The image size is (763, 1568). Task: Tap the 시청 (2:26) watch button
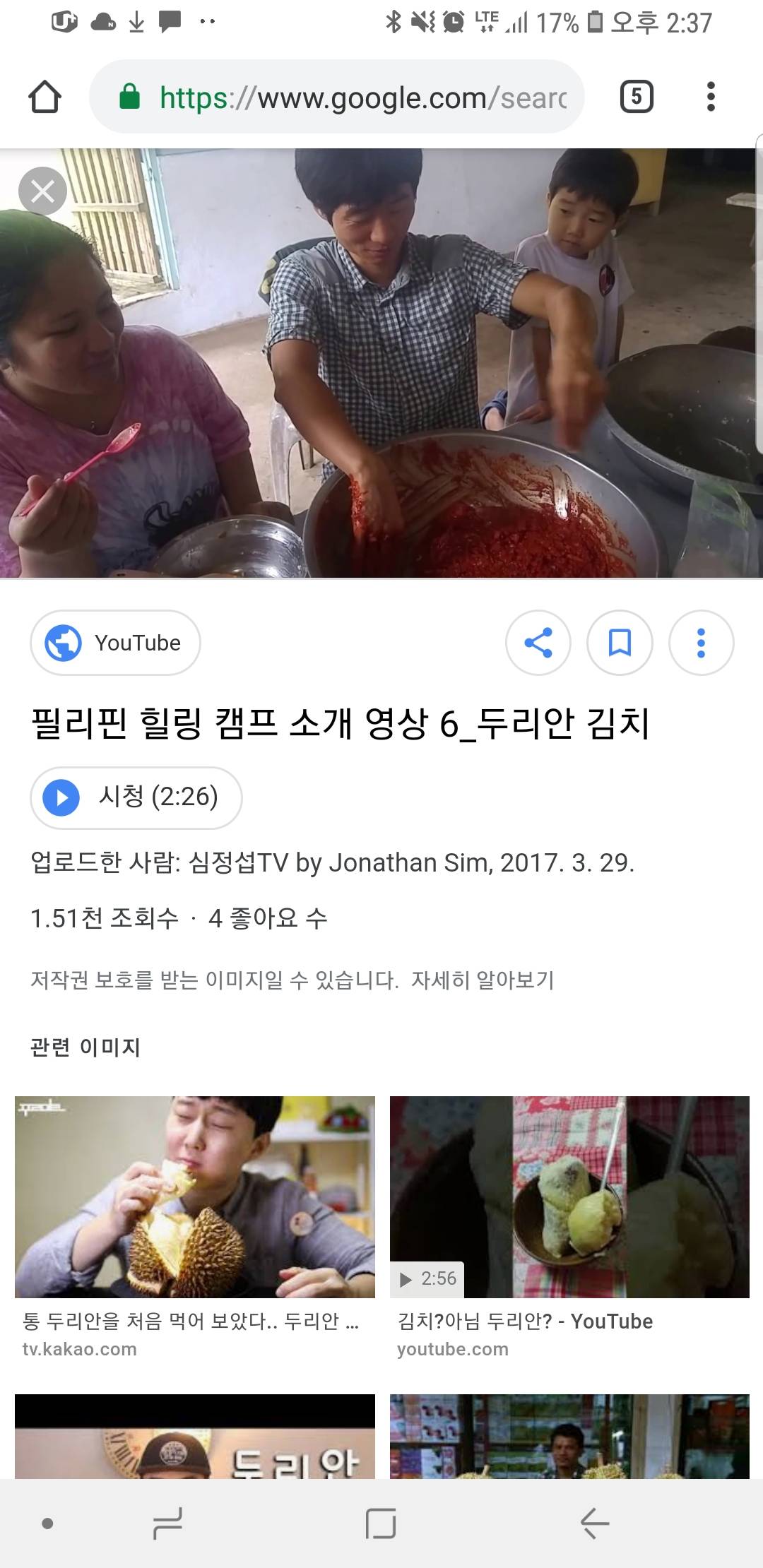tap(136, 797)
